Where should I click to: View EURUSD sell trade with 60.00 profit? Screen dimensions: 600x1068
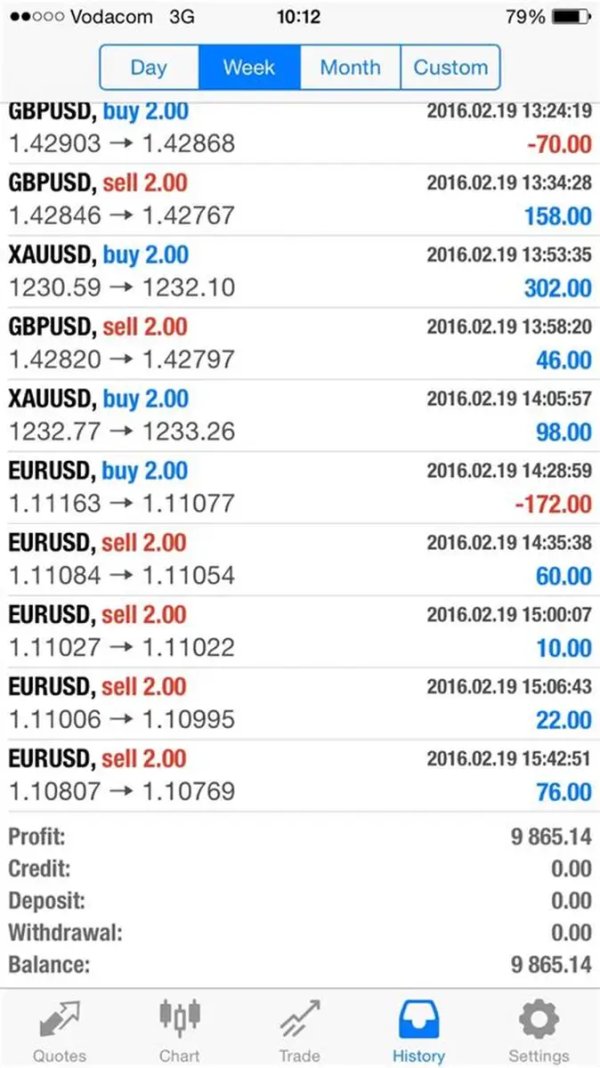(x=300, y=560)
